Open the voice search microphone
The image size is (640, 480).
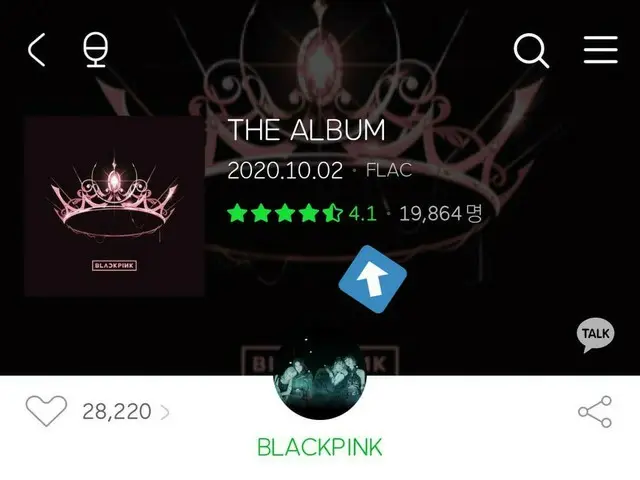pos(94,49)
